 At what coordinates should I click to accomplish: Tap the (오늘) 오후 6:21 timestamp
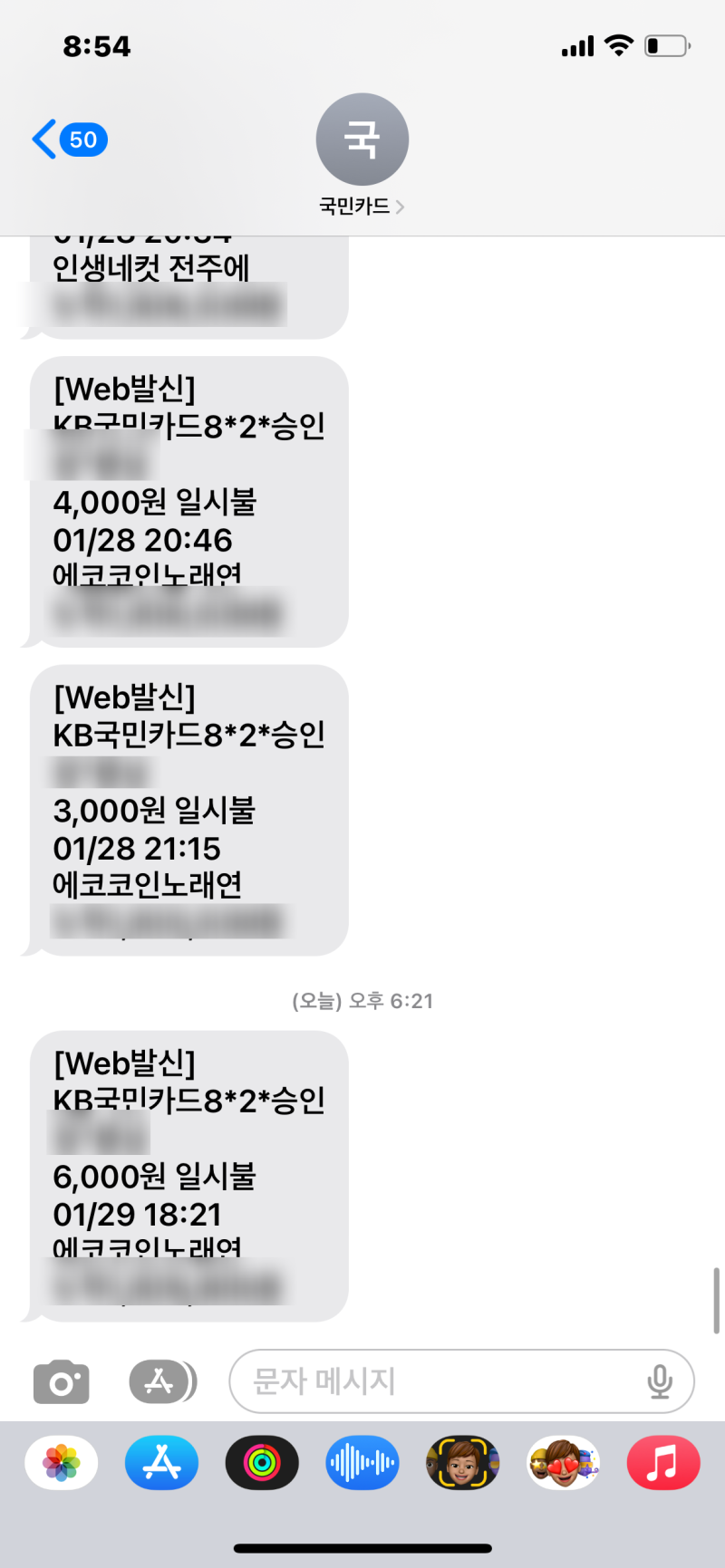pos(362,1000)
